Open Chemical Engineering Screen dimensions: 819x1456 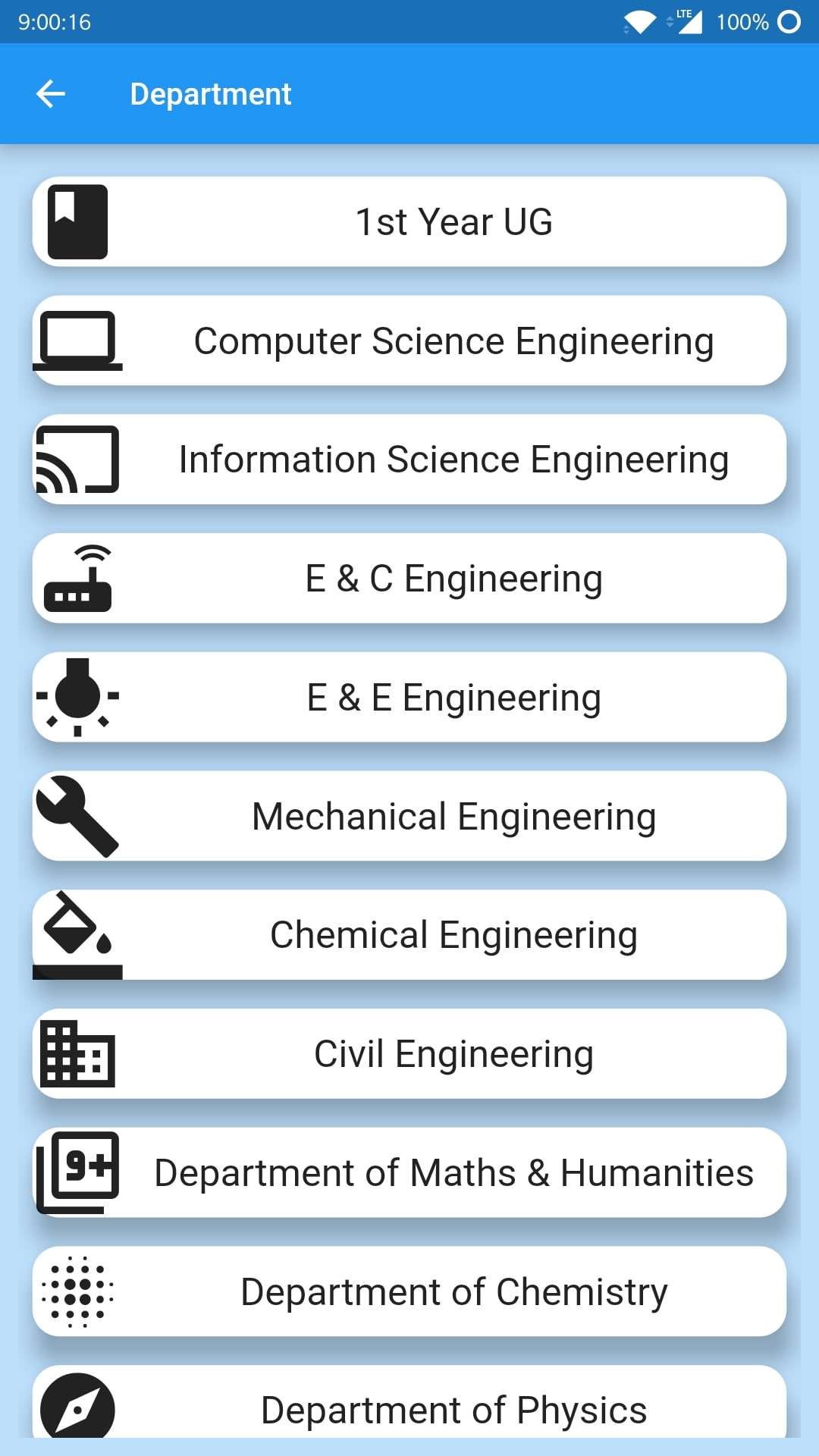click(409, 935)
